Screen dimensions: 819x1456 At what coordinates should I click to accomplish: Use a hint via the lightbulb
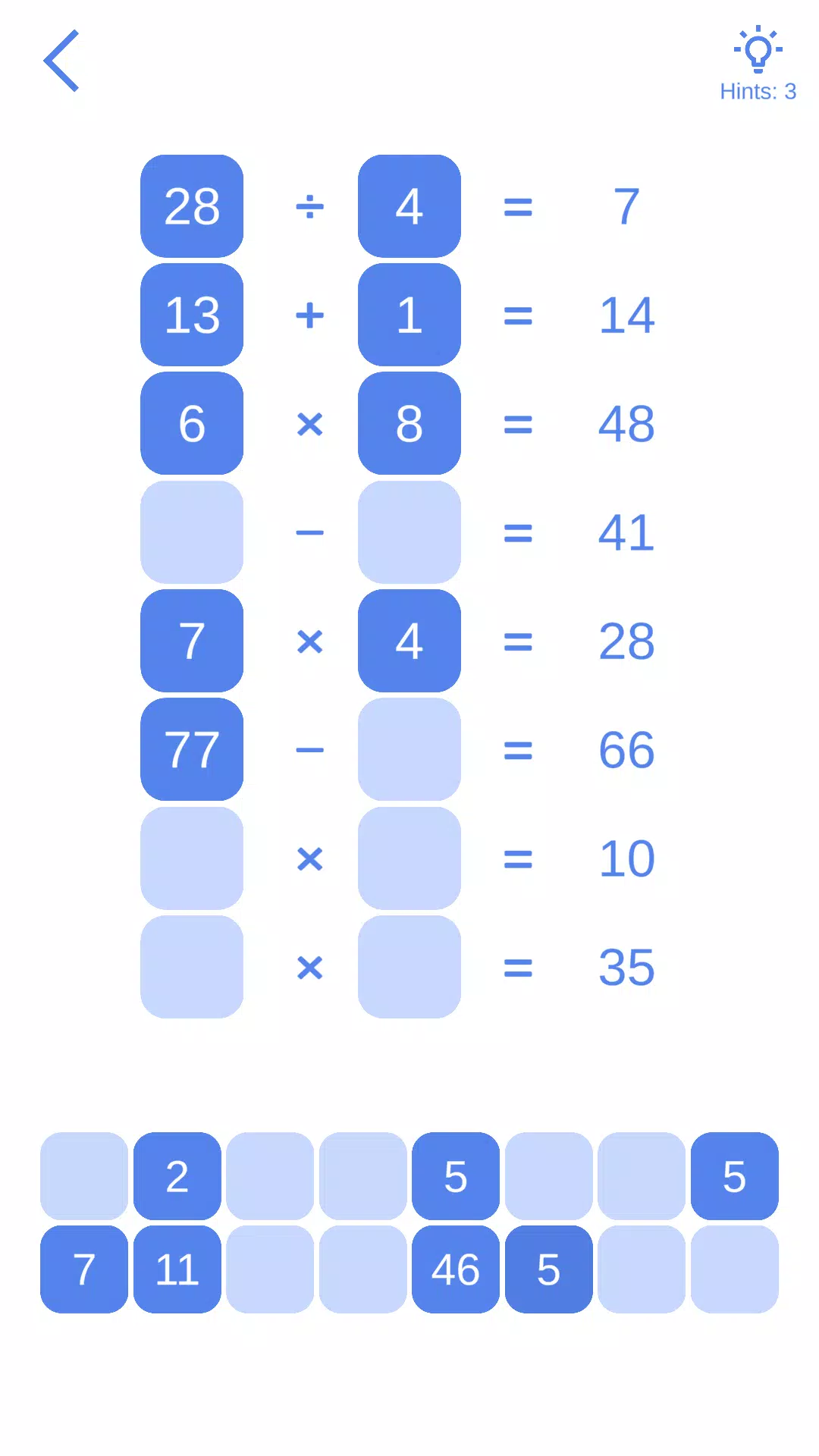click(758, 52)
